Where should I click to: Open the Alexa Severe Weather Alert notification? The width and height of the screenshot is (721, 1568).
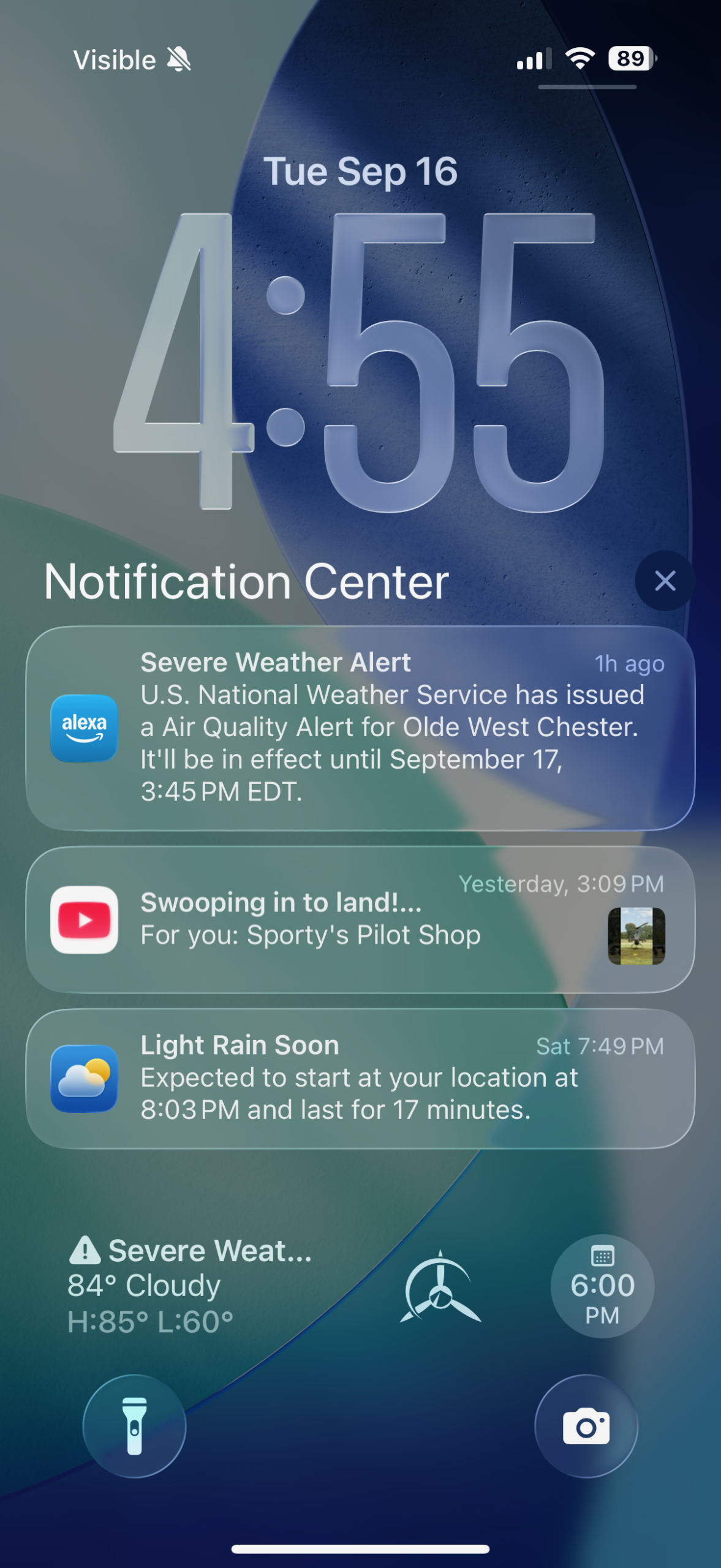tap(360, 728)
